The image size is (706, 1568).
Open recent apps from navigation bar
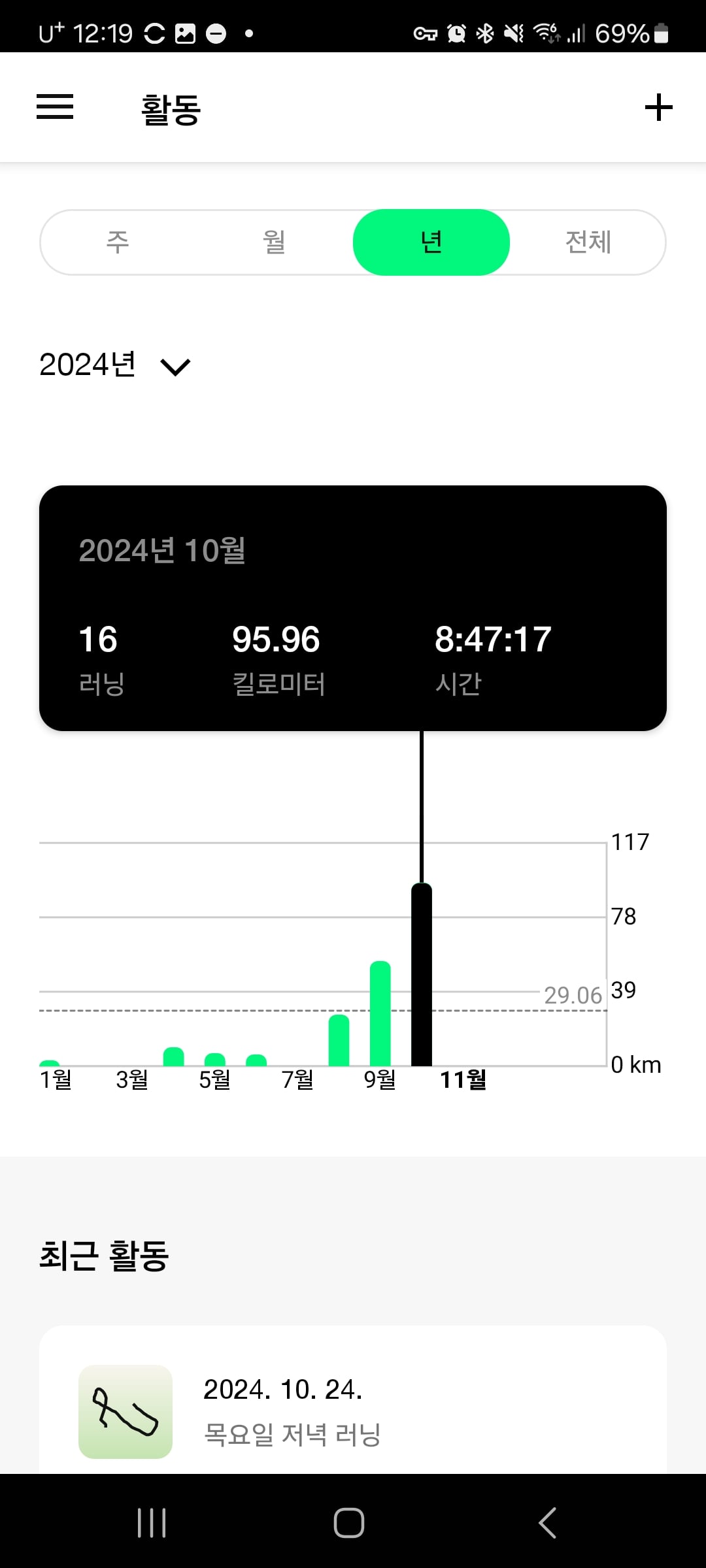pyautogui.click(x=152, y=1523)
